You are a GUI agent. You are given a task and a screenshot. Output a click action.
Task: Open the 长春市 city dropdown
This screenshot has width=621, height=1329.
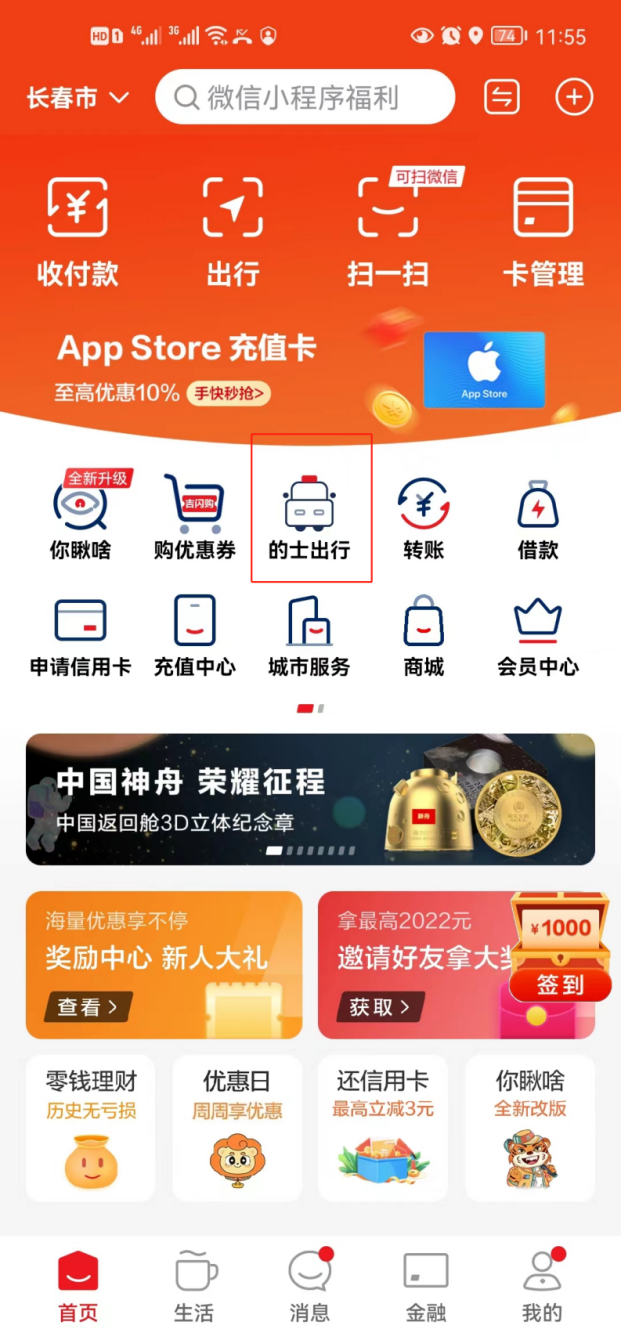click(78, 98)
